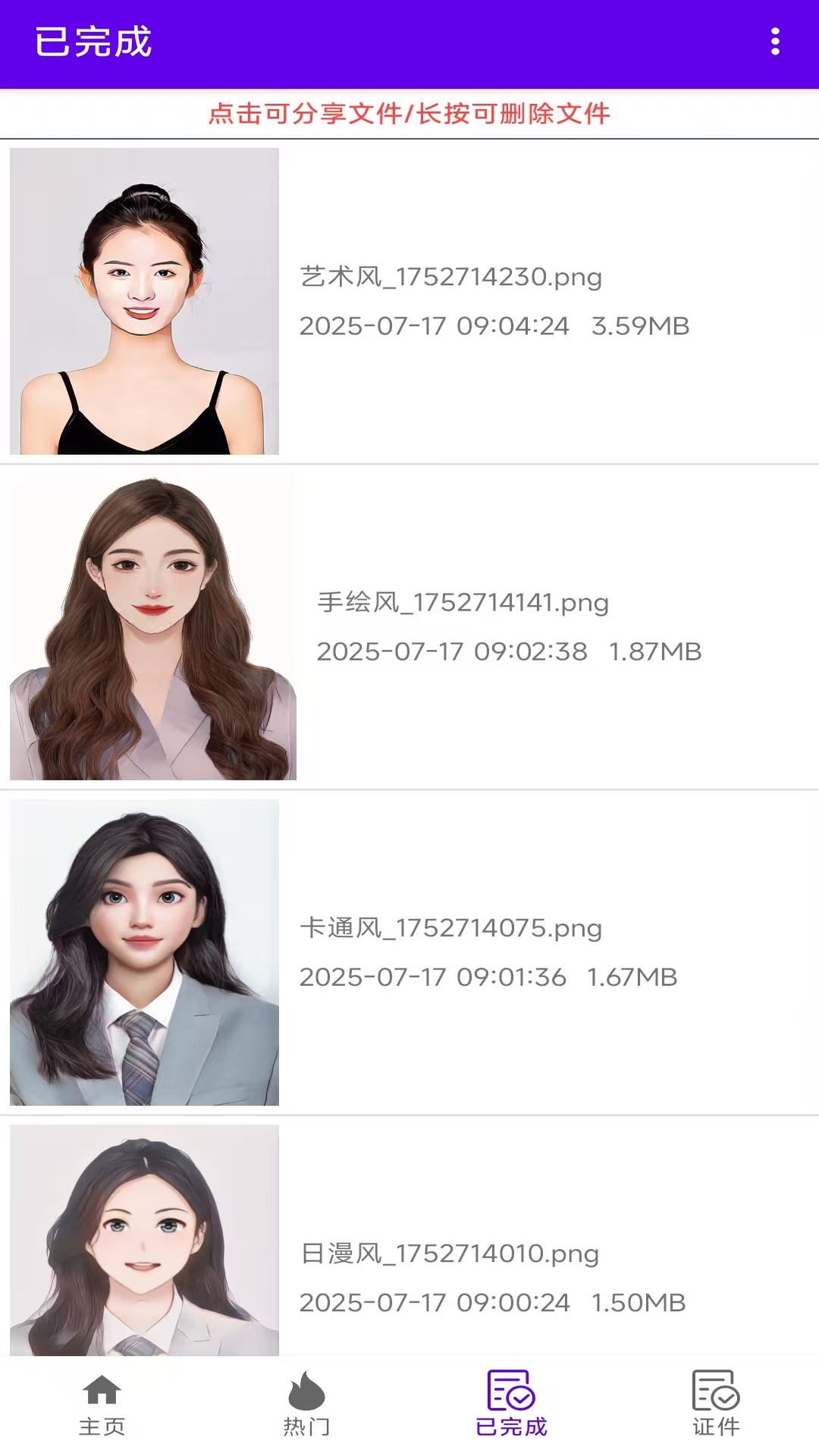
Task: Tap the red sharing instructions banner
Action: (x=409, y=114)
